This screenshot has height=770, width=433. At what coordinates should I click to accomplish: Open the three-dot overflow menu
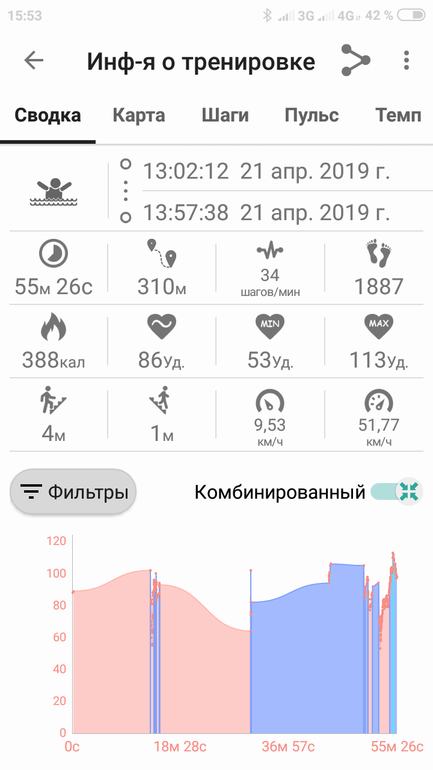406,60
